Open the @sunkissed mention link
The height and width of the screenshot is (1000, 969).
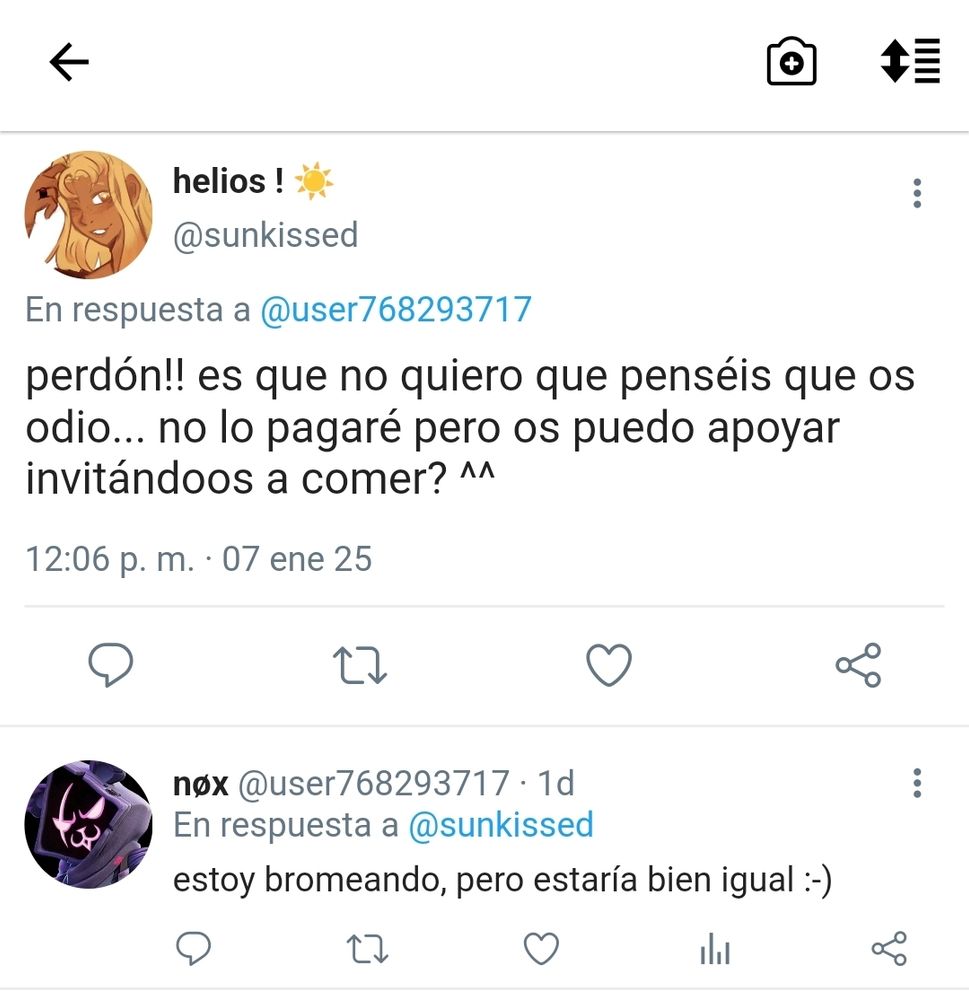500,825
